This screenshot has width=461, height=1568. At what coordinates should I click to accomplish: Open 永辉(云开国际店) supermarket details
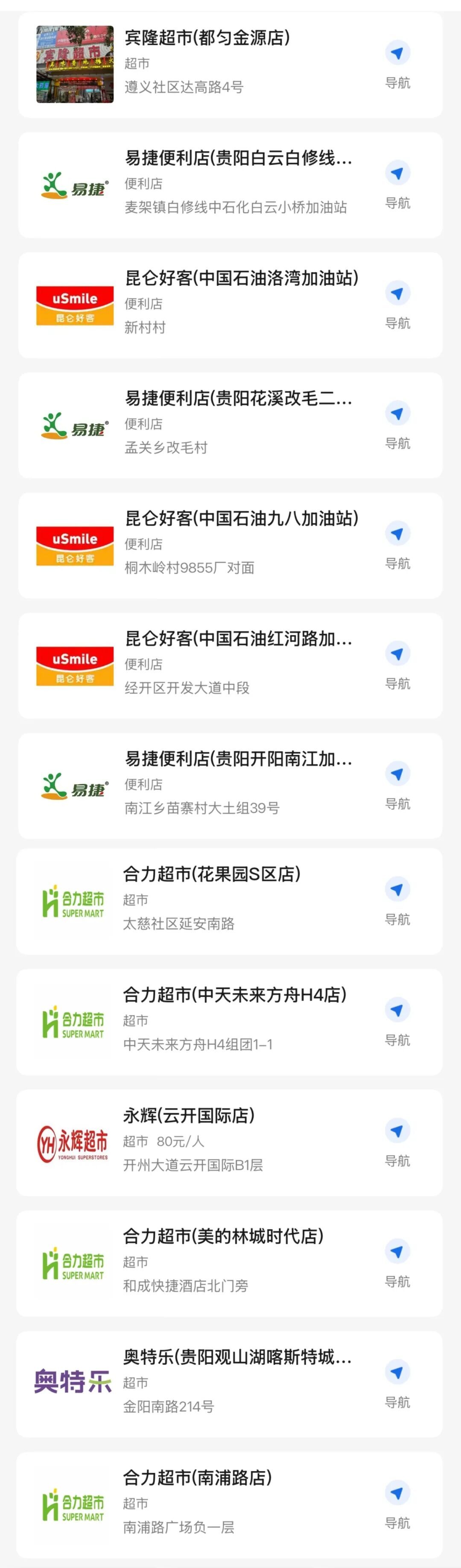point(189,1116)
